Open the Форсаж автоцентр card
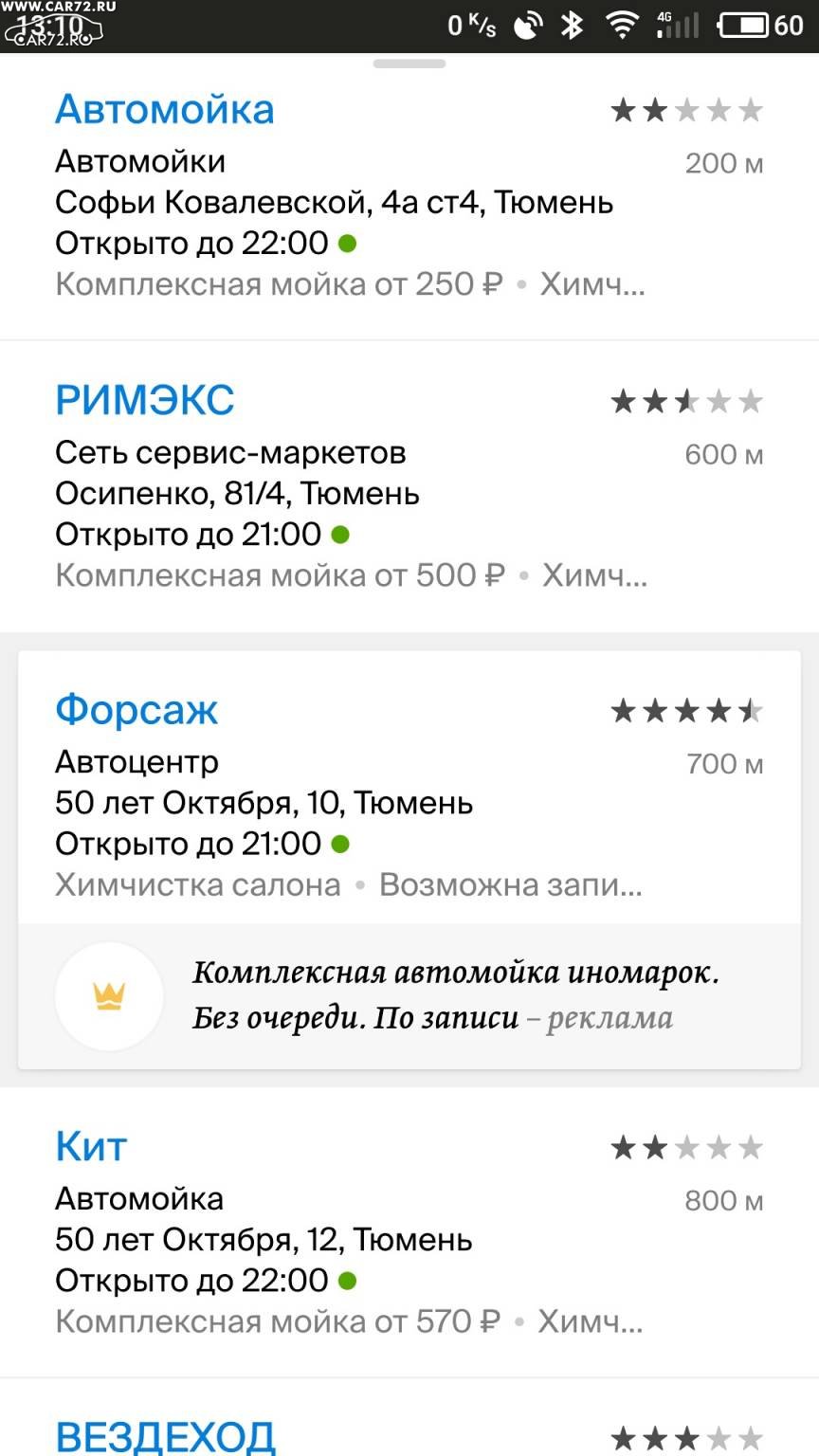The height and width of the screenshot is (1456, 819). 409,788
